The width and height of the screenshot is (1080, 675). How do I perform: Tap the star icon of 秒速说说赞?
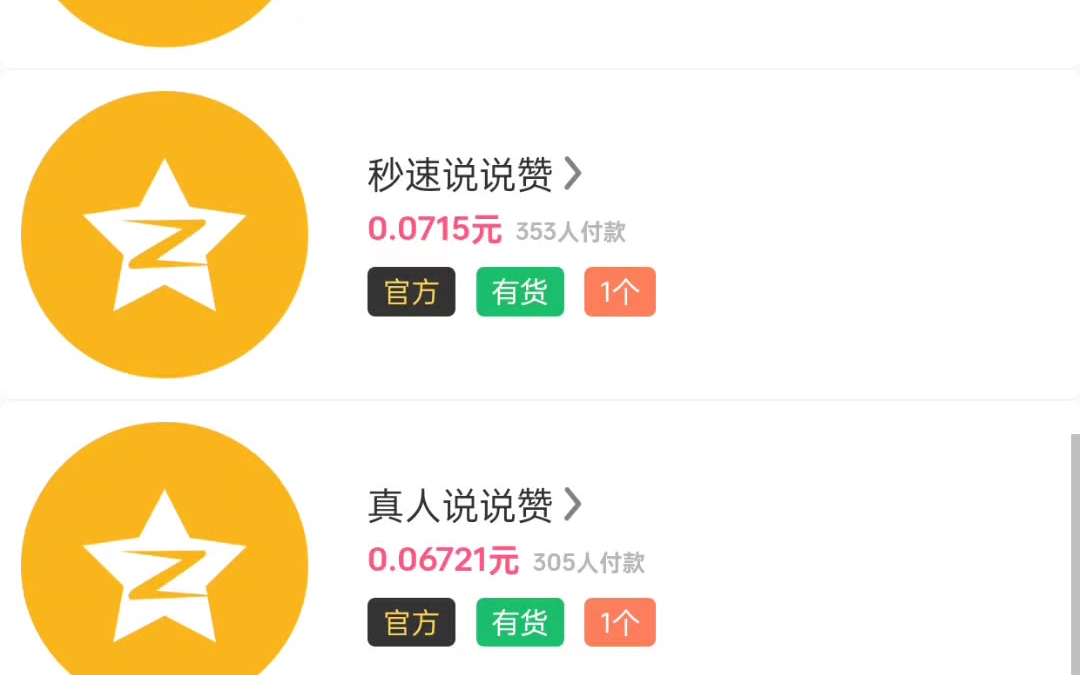click(x=165, y=235)
